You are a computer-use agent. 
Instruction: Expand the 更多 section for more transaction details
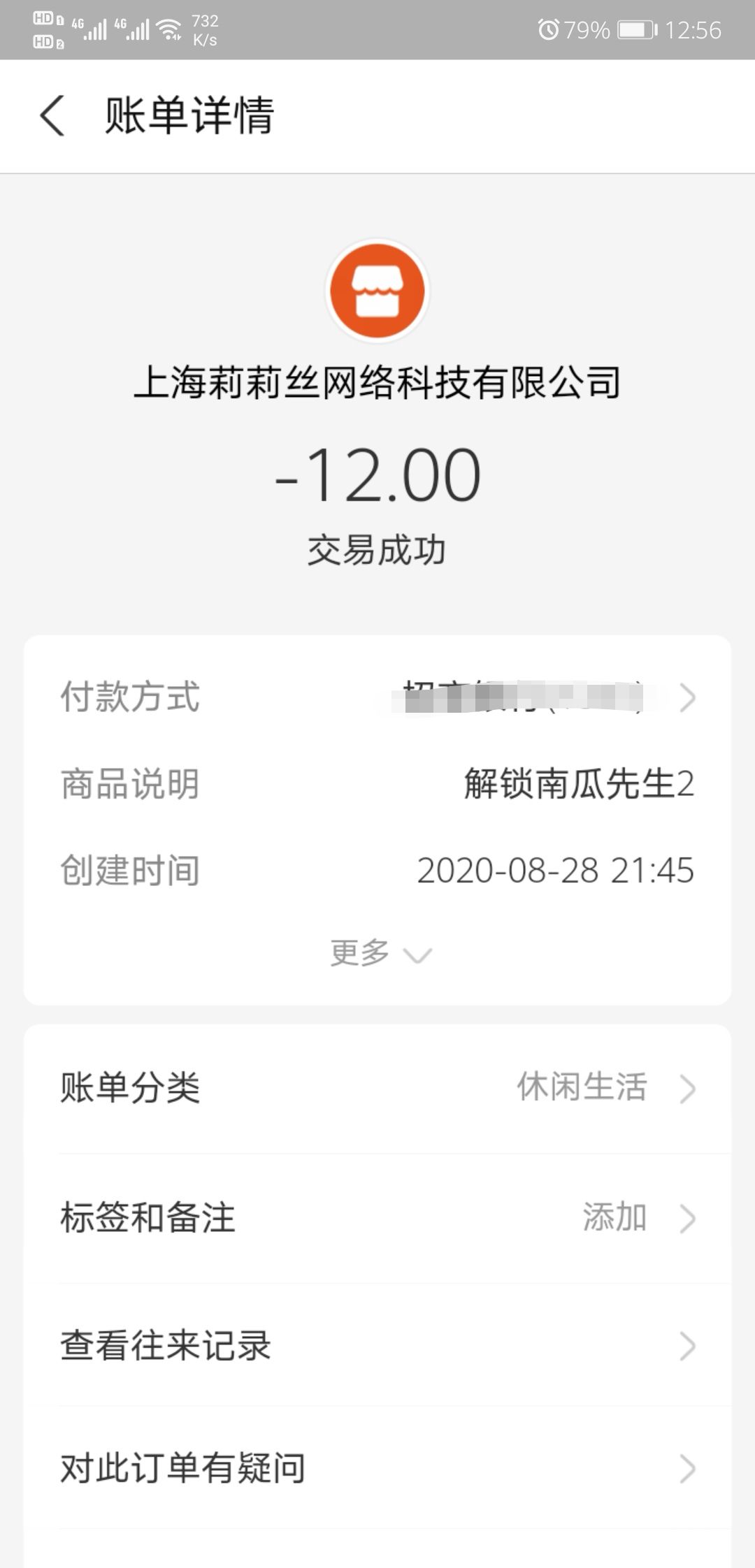(377, 952)
